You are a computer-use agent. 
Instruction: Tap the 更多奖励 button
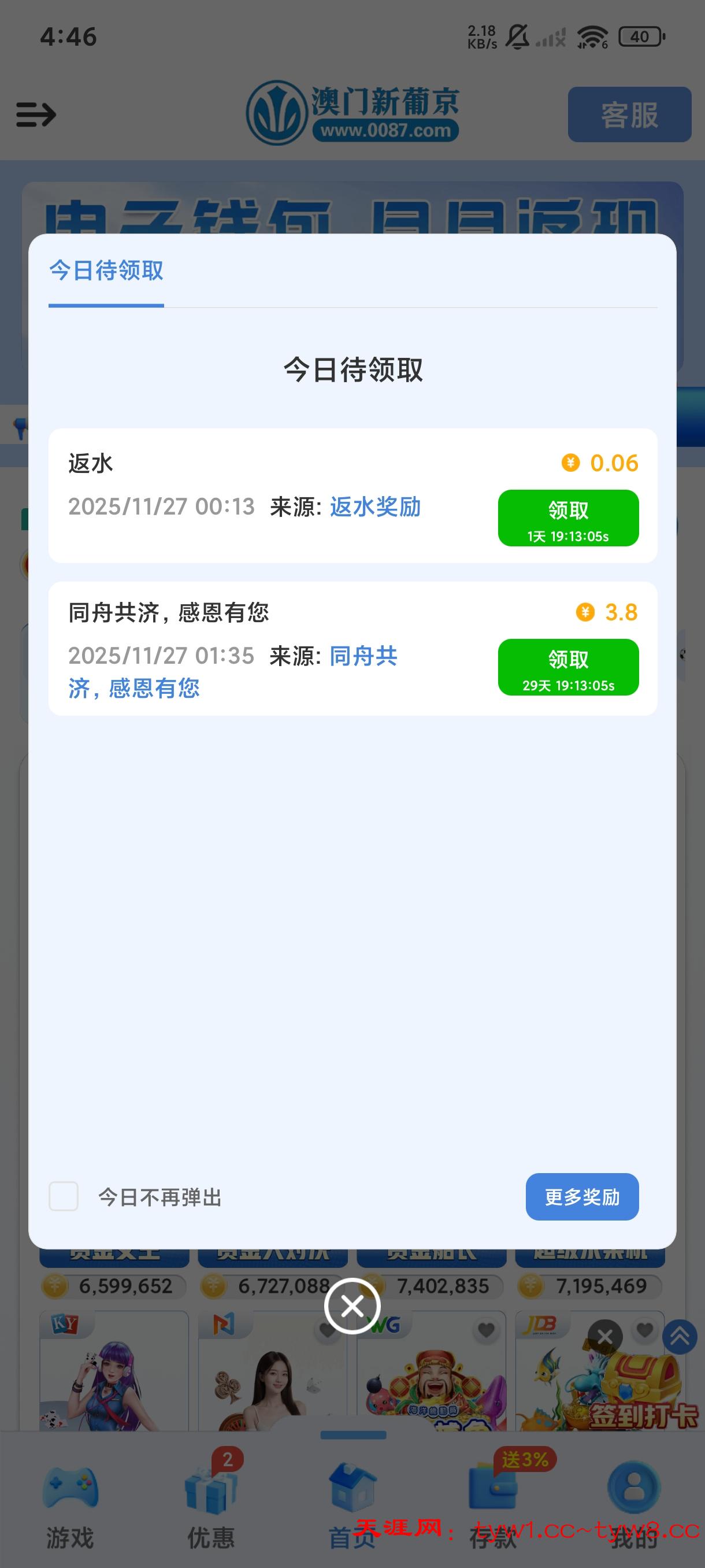tap(581, 1197)
